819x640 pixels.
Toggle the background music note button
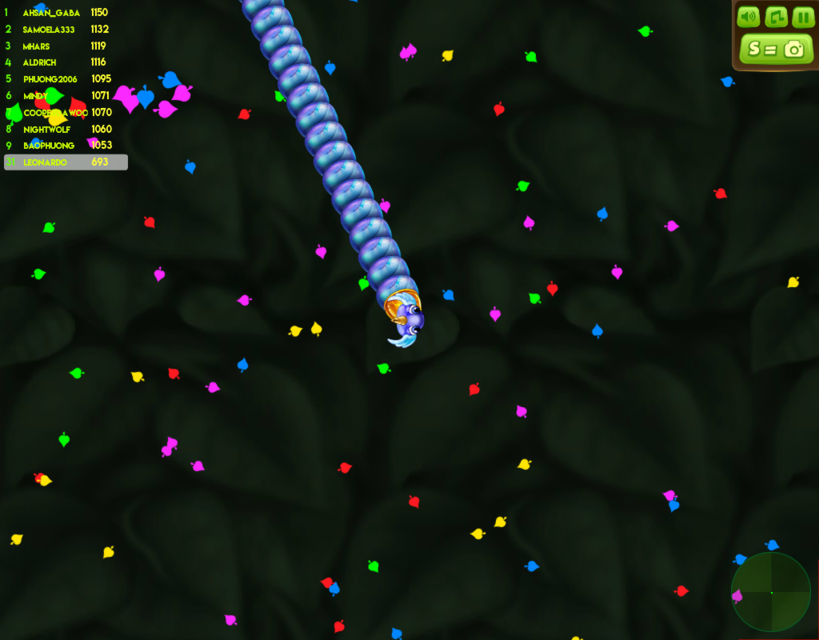pos(776,17)
